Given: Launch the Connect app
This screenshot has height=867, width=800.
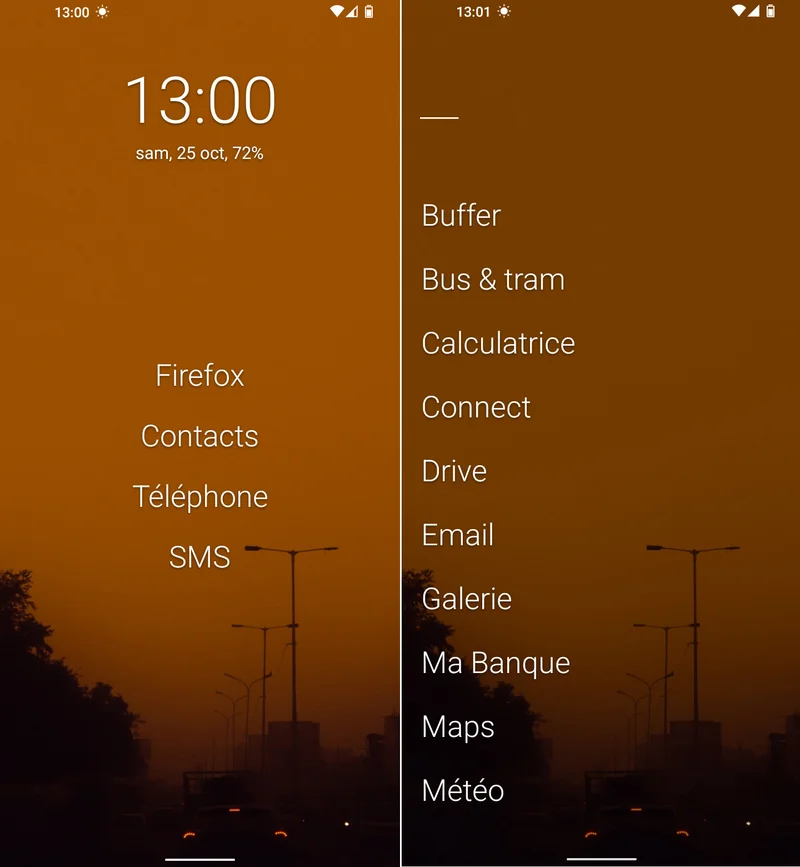Looking at the screenshot, I should (x=476, y=407).
